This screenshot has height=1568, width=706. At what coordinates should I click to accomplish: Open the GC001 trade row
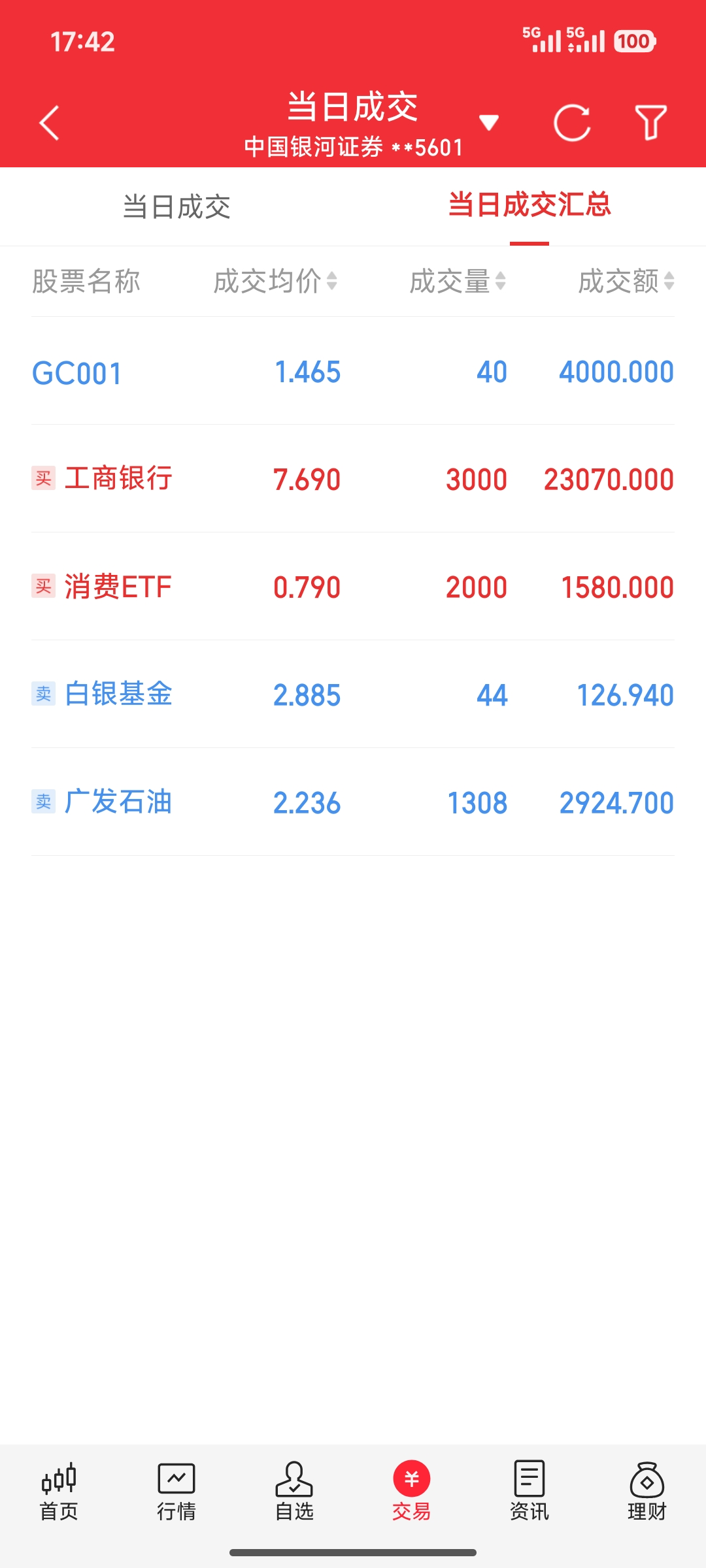353,371
